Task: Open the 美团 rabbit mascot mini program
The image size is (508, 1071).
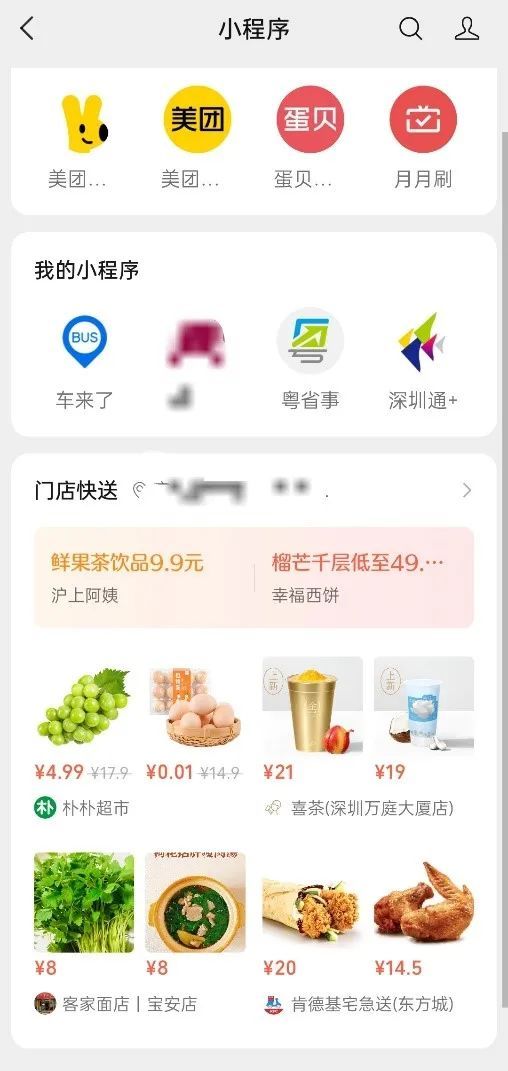Action: pos(84,138)
